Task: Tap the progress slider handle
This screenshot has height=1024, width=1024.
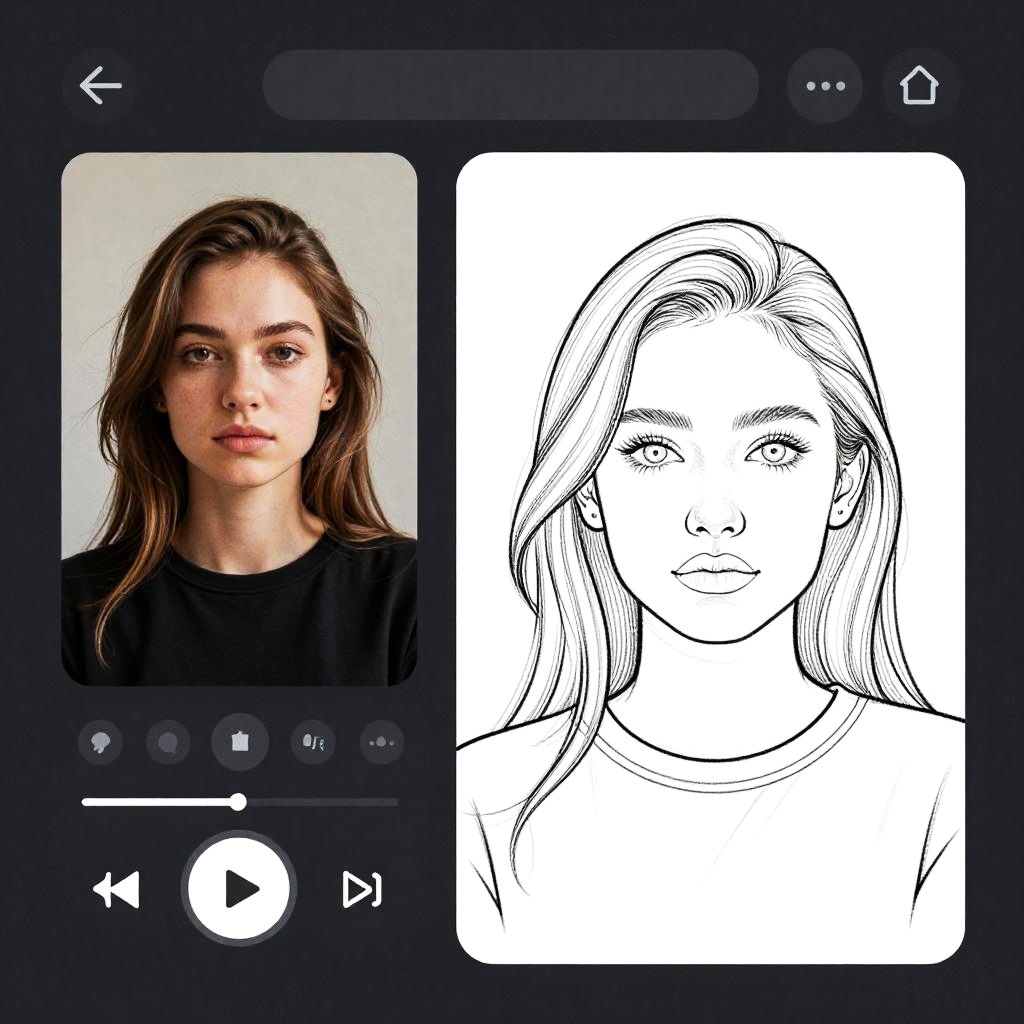Action: click(x=238, y=801)
